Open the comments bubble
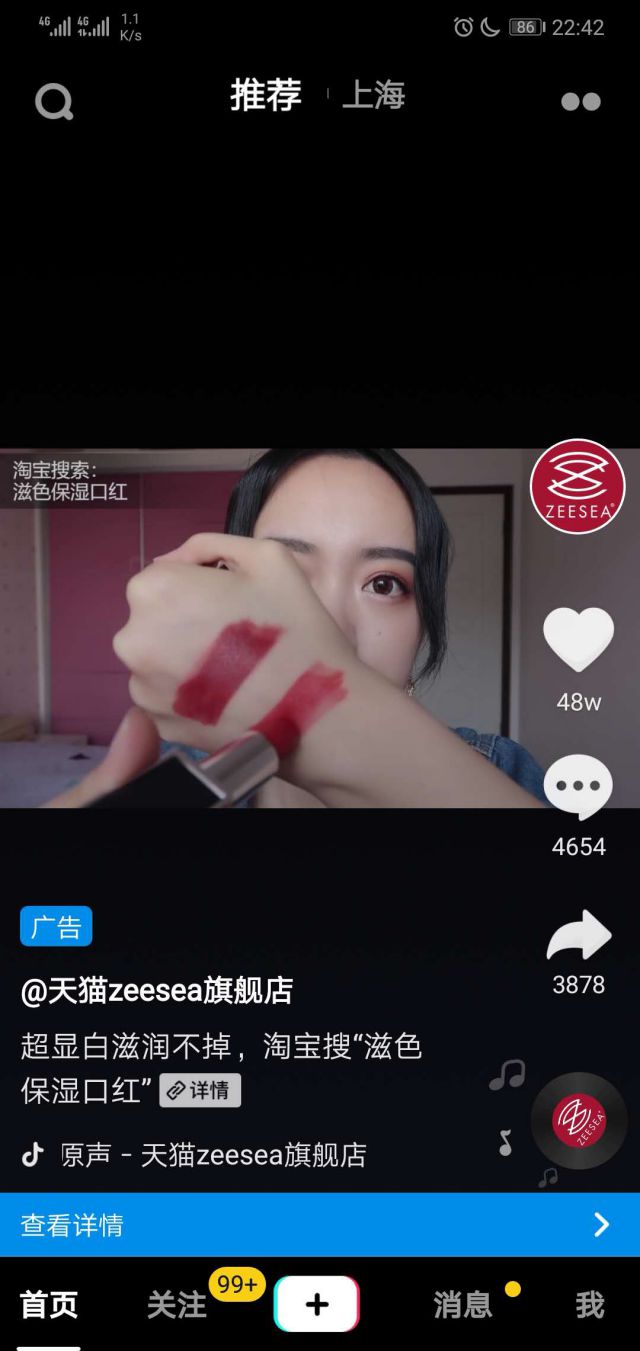The image size is (640, 1351). click(x=578, y=788)
